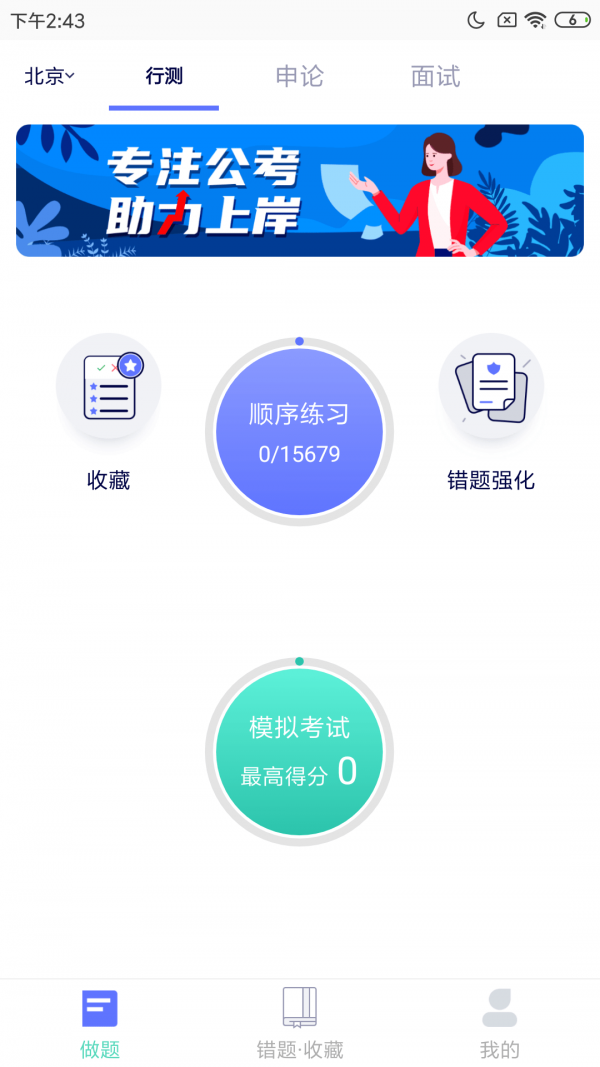Switch to the 面试 tab
Image resolution: width=600 pixels, height=1067 pixels.
(435, 76)
